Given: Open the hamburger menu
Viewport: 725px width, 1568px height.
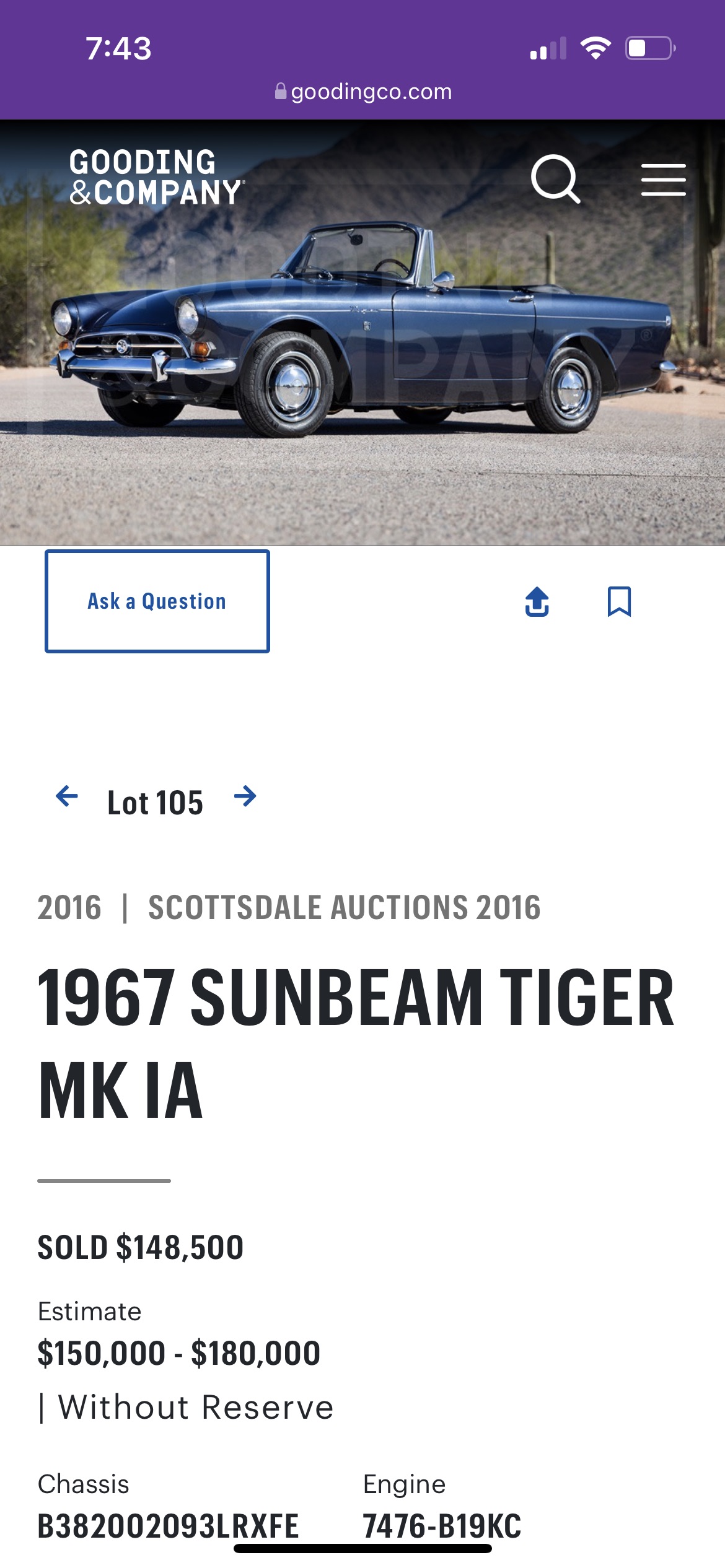Looking at the screenshot, I should click(663, 180).
